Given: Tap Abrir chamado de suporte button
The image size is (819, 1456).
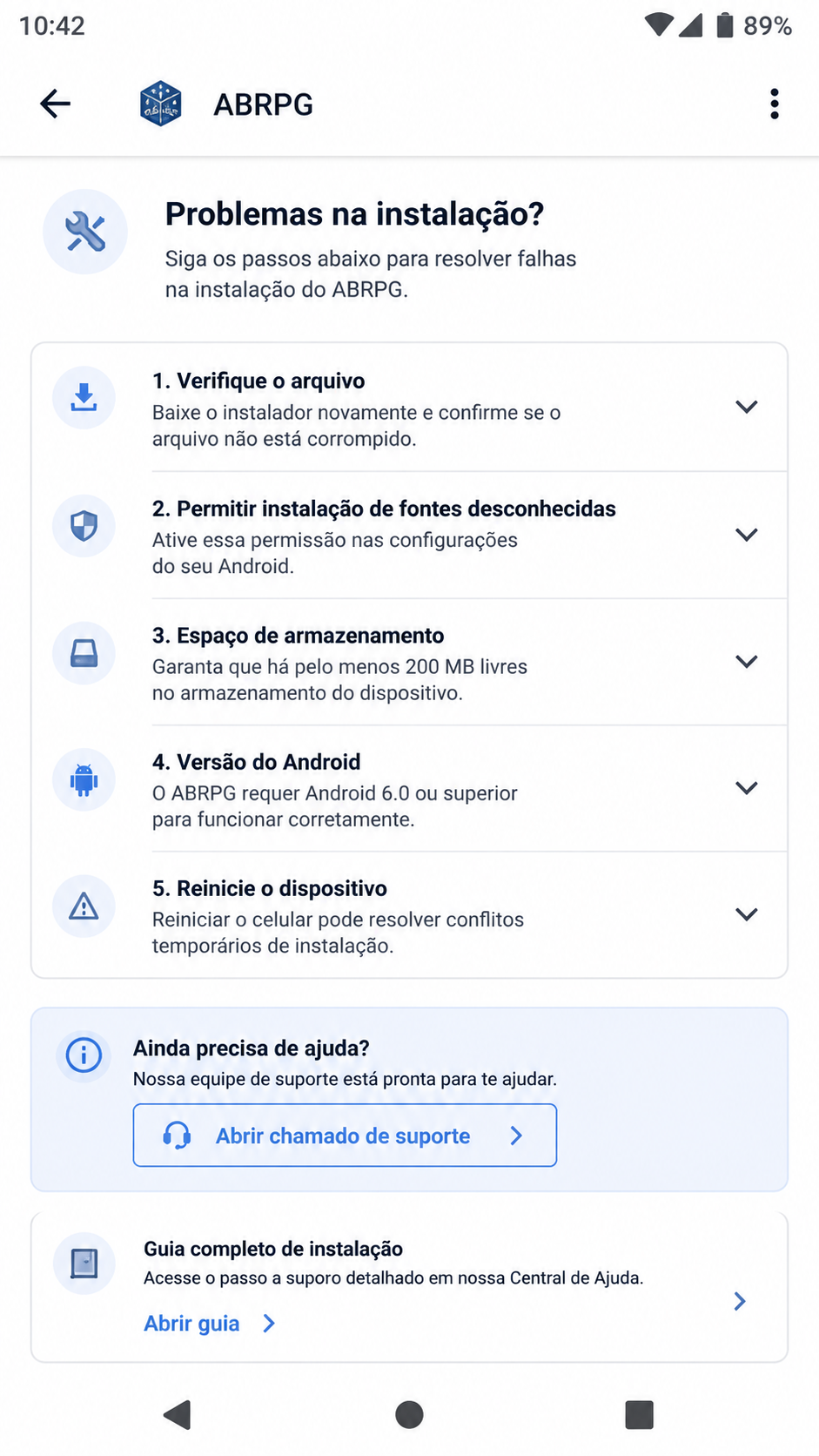Looking at the screenshot, I should (345, 1136).
